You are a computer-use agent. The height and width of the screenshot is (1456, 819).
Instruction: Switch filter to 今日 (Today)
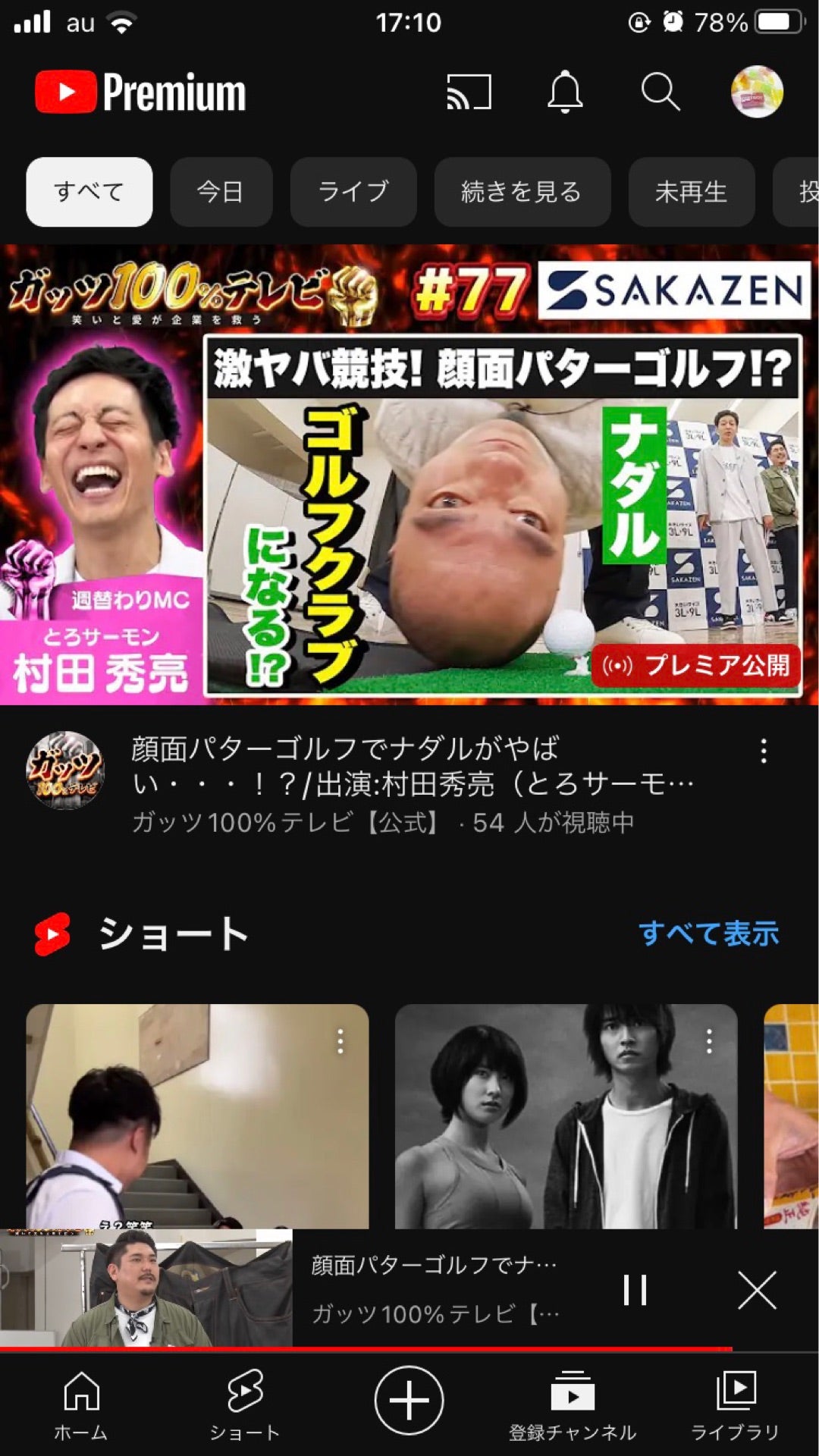[x=221, y=192]
